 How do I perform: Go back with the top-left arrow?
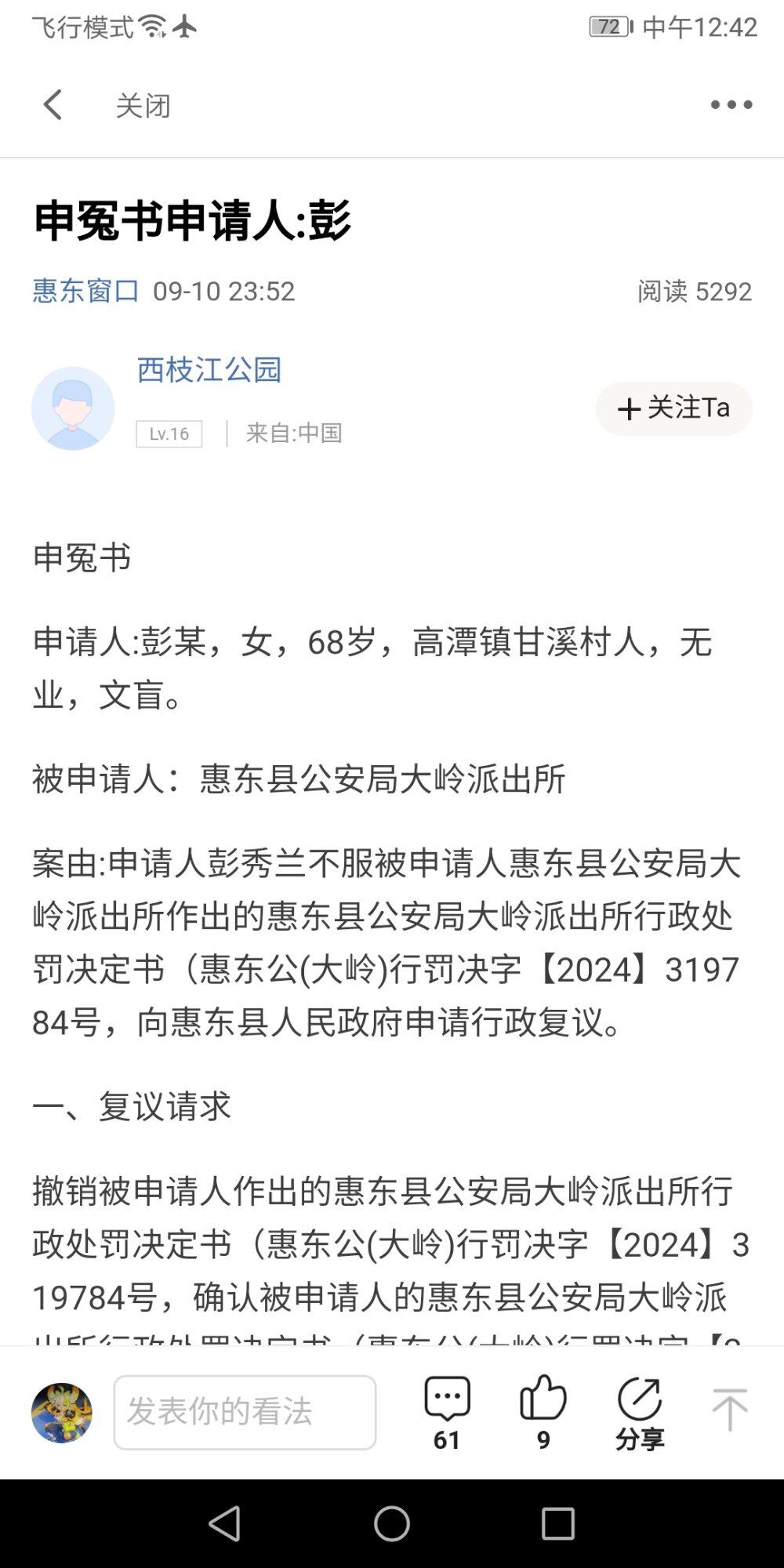point(53,105)
